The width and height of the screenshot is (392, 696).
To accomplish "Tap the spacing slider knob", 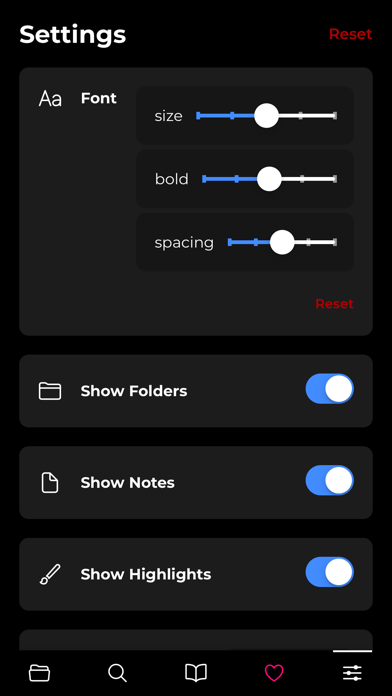I will [282, 242].
